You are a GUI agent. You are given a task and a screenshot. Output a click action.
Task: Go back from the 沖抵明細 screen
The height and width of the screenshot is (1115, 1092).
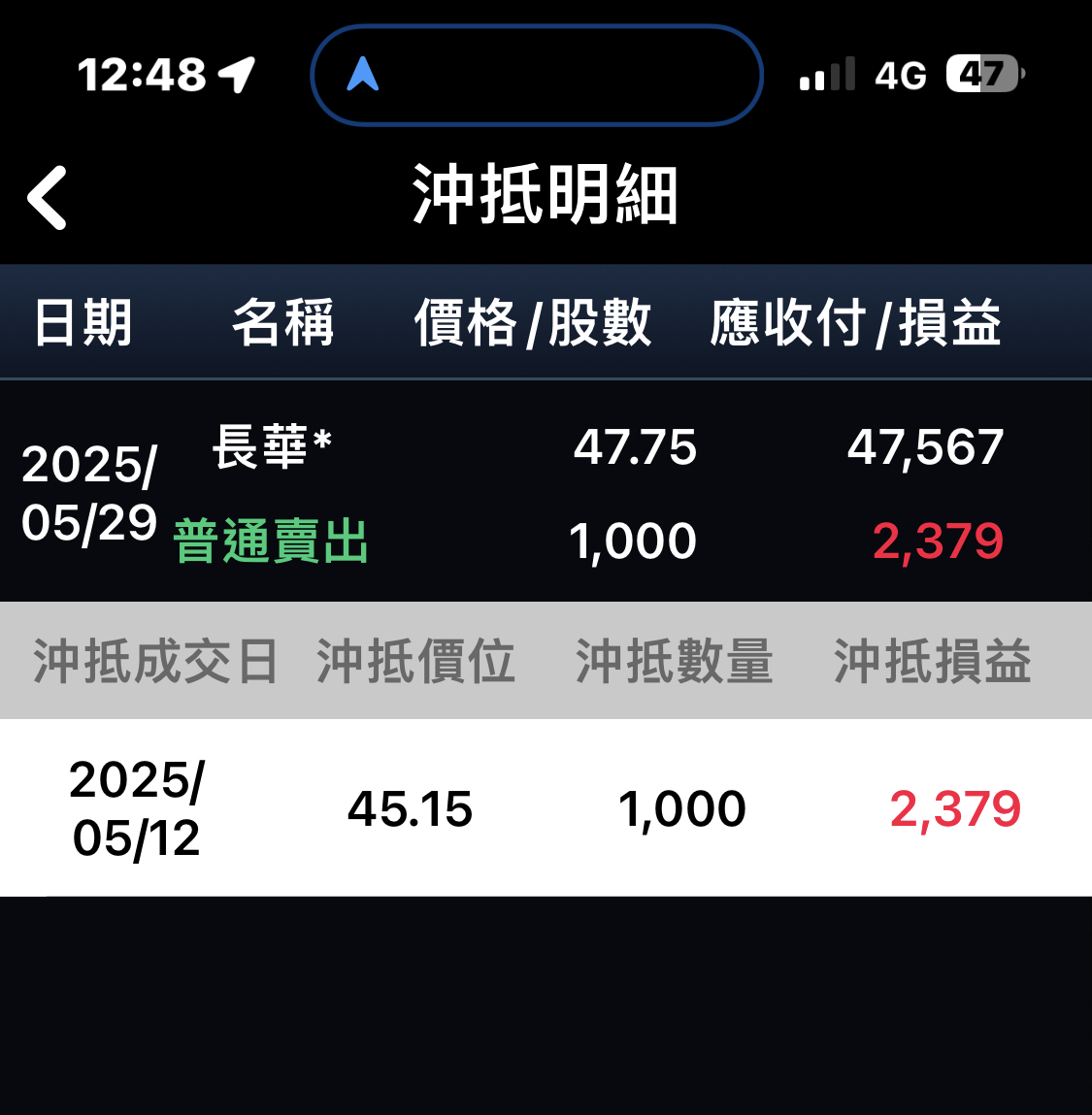click(x=48, y=198)
